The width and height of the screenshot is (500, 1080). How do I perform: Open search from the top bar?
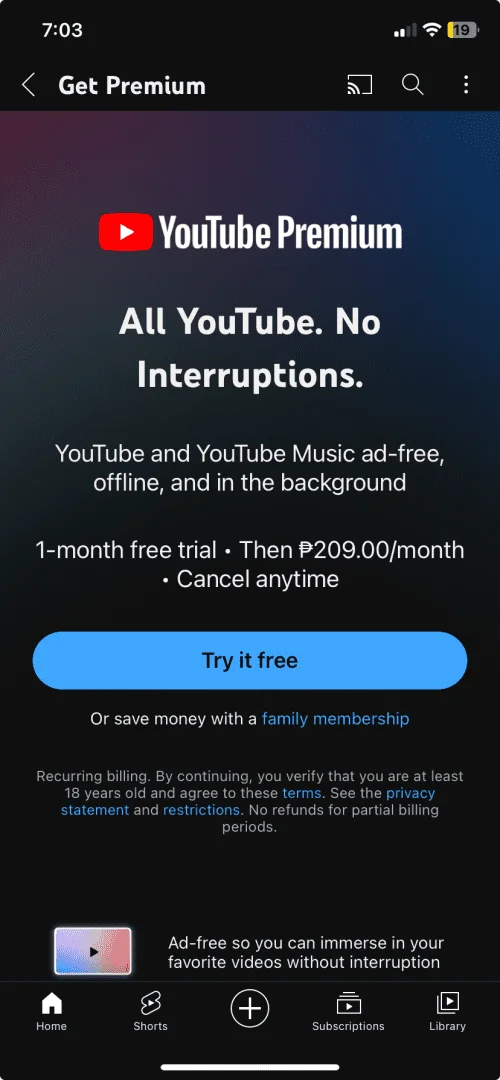(412, 85)
